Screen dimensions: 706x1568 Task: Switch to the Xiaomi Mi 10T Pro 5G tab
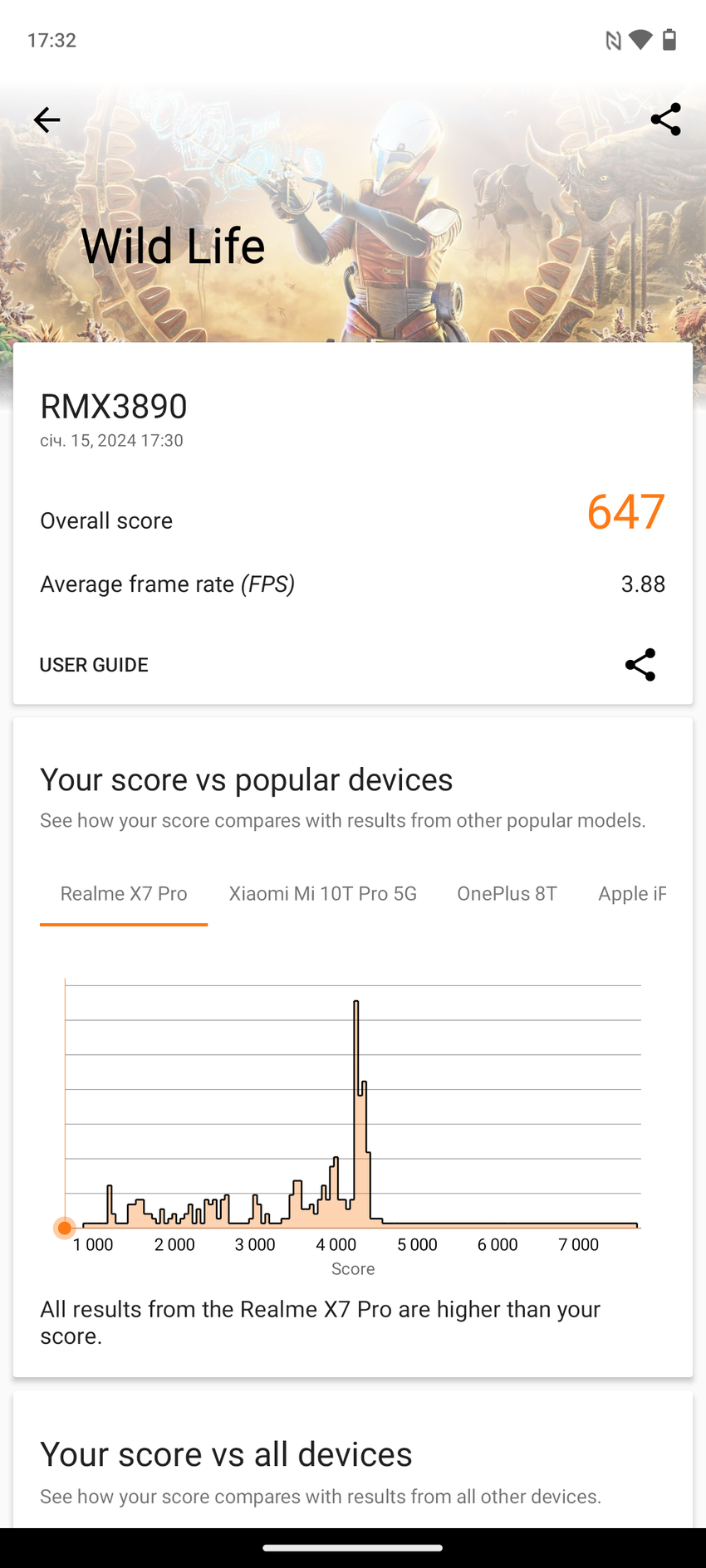(x=322, y=894)
